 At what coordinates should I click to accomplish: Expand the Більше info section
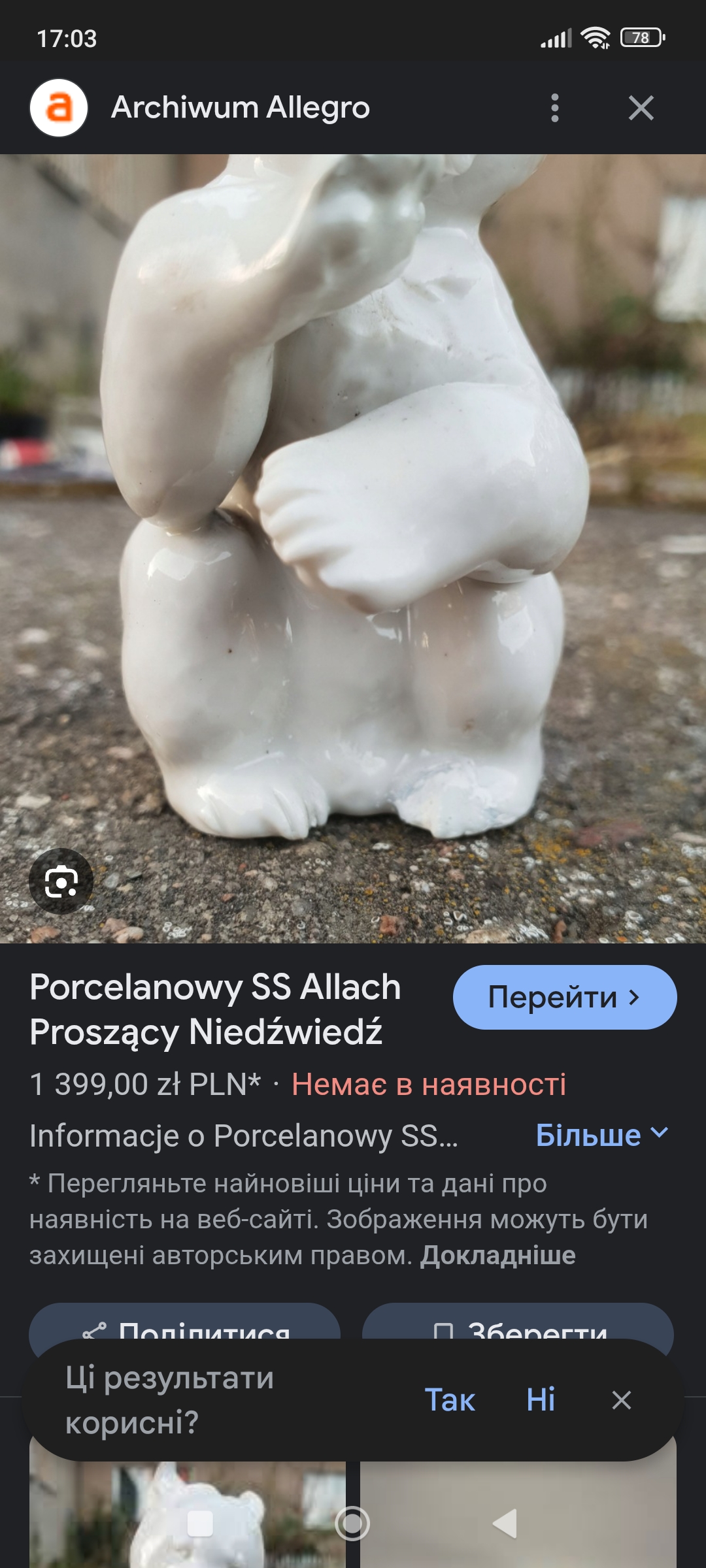coord(601,1135)
